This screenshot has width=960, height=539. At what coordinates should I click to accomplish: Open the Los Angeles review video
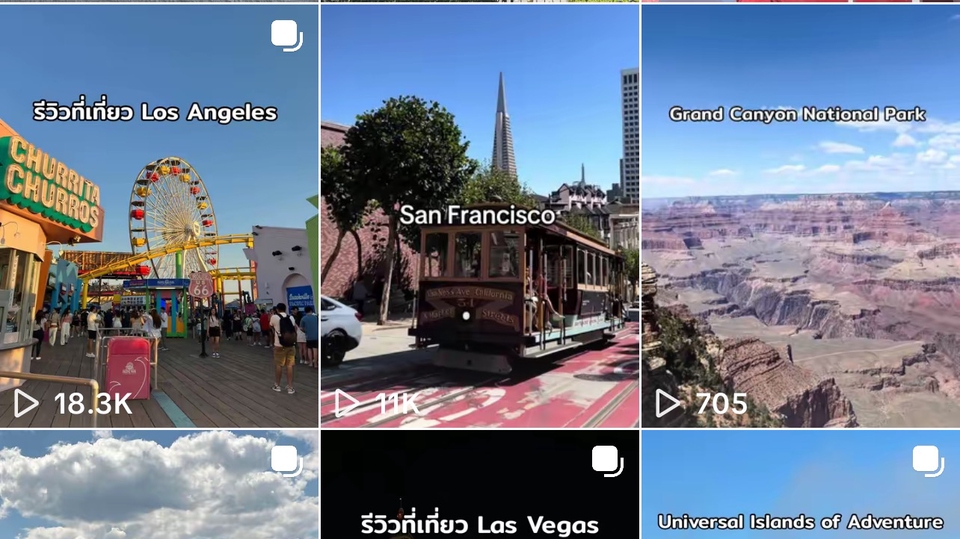coord(158,215)
